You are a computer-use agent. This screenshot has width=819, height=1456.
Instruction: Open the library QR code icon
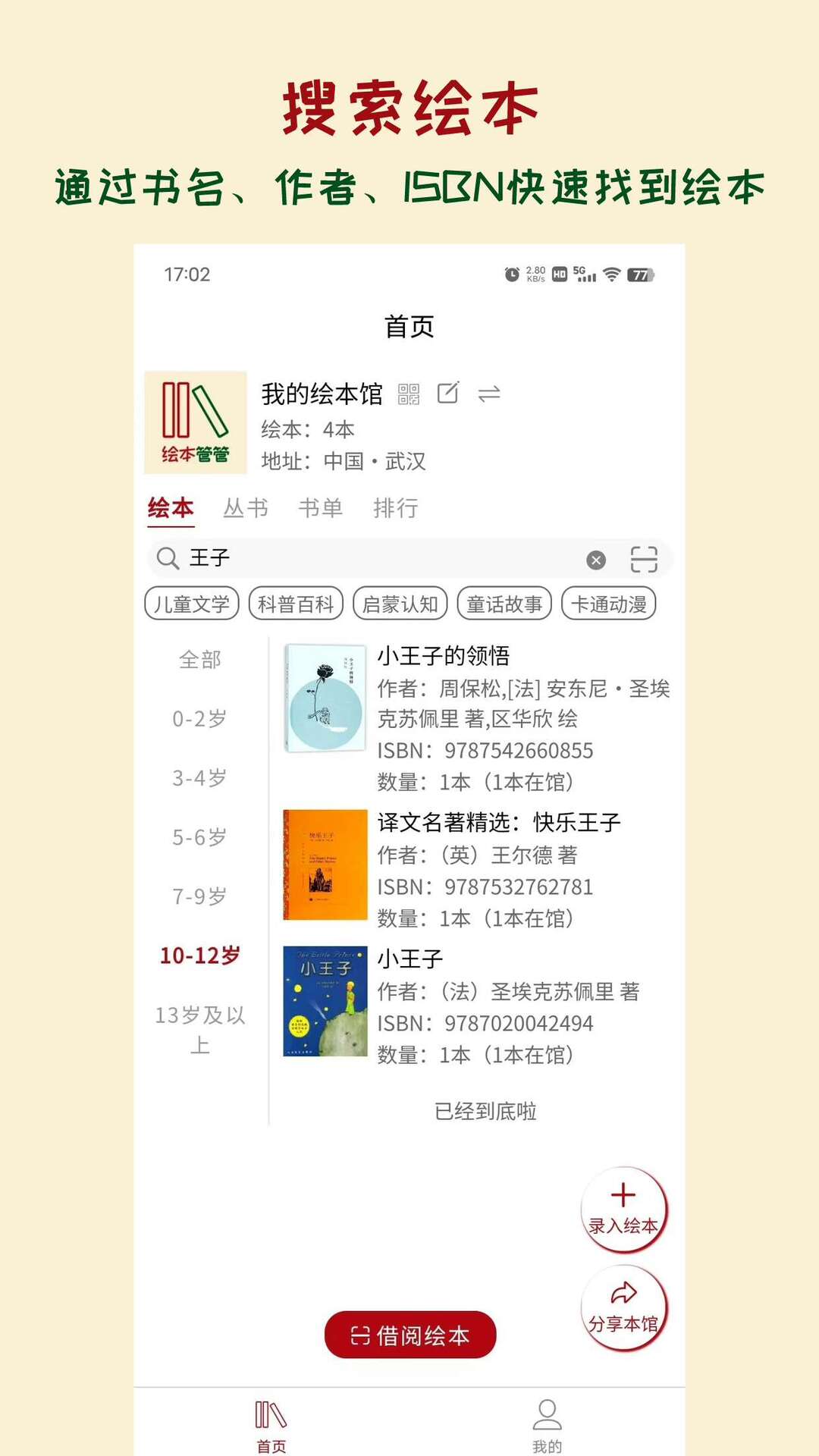click(408, 394)
